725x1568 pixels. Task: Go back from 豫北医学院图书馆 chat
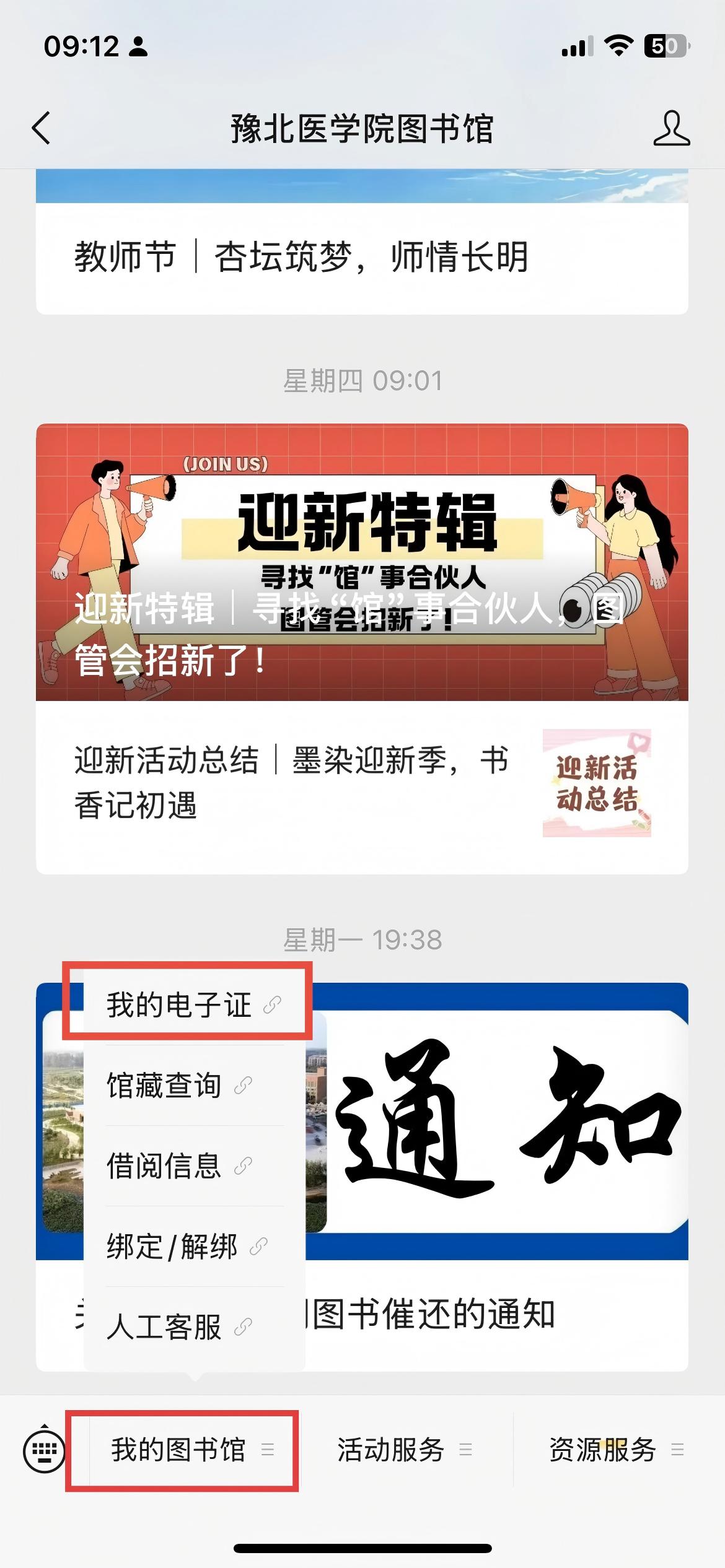42,129
